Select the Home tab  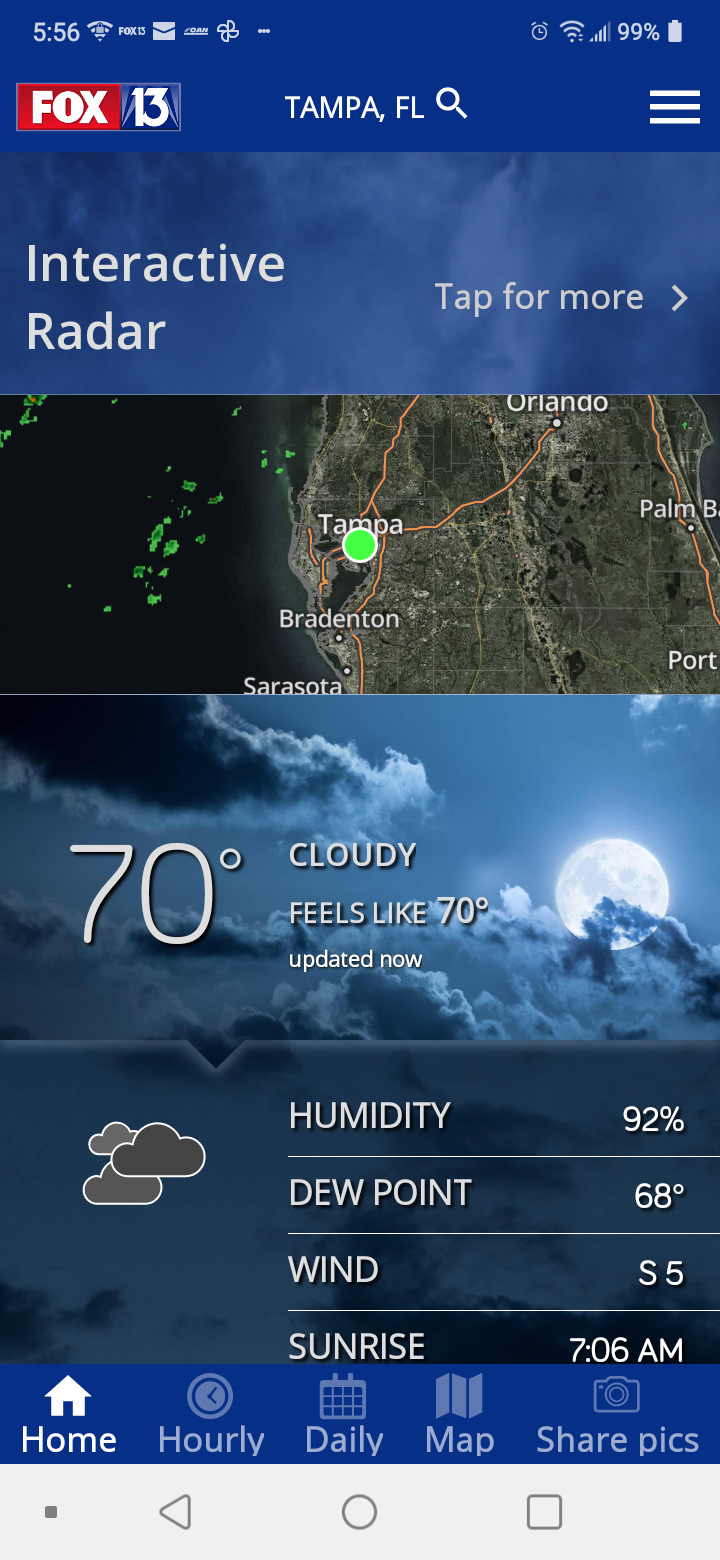tap(69, 1415)
